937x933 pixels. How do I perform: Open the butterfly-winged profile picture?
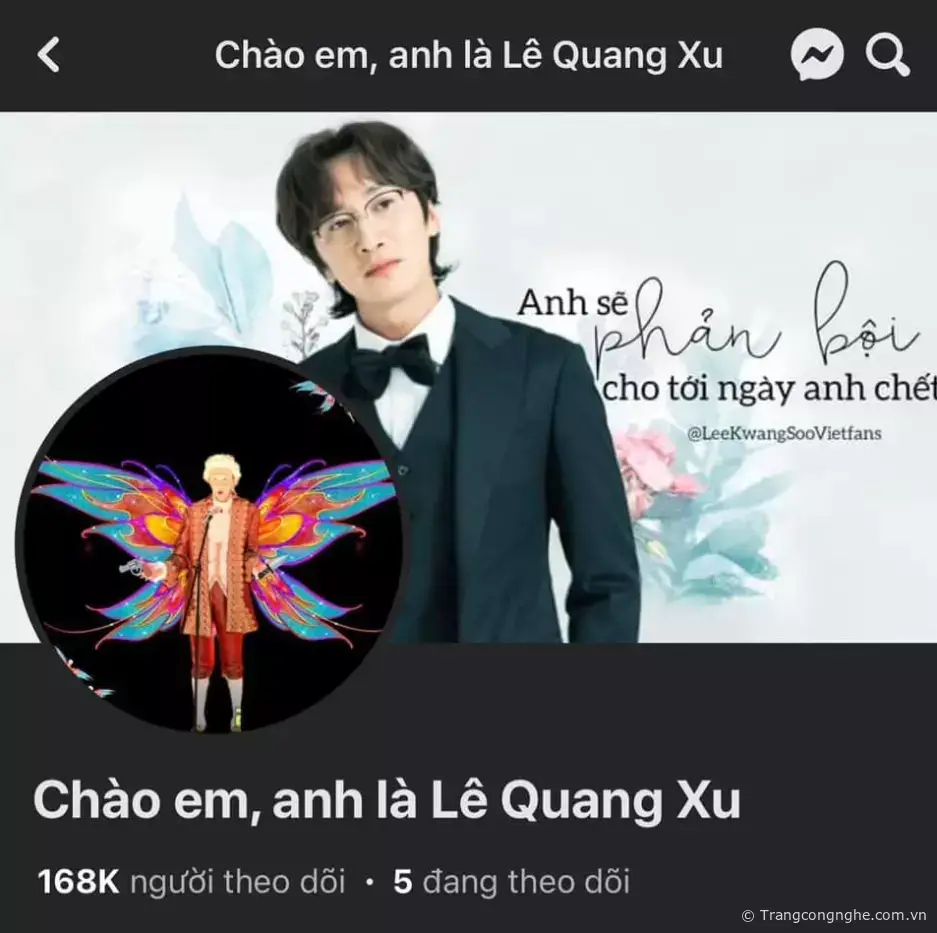point(209,542)
